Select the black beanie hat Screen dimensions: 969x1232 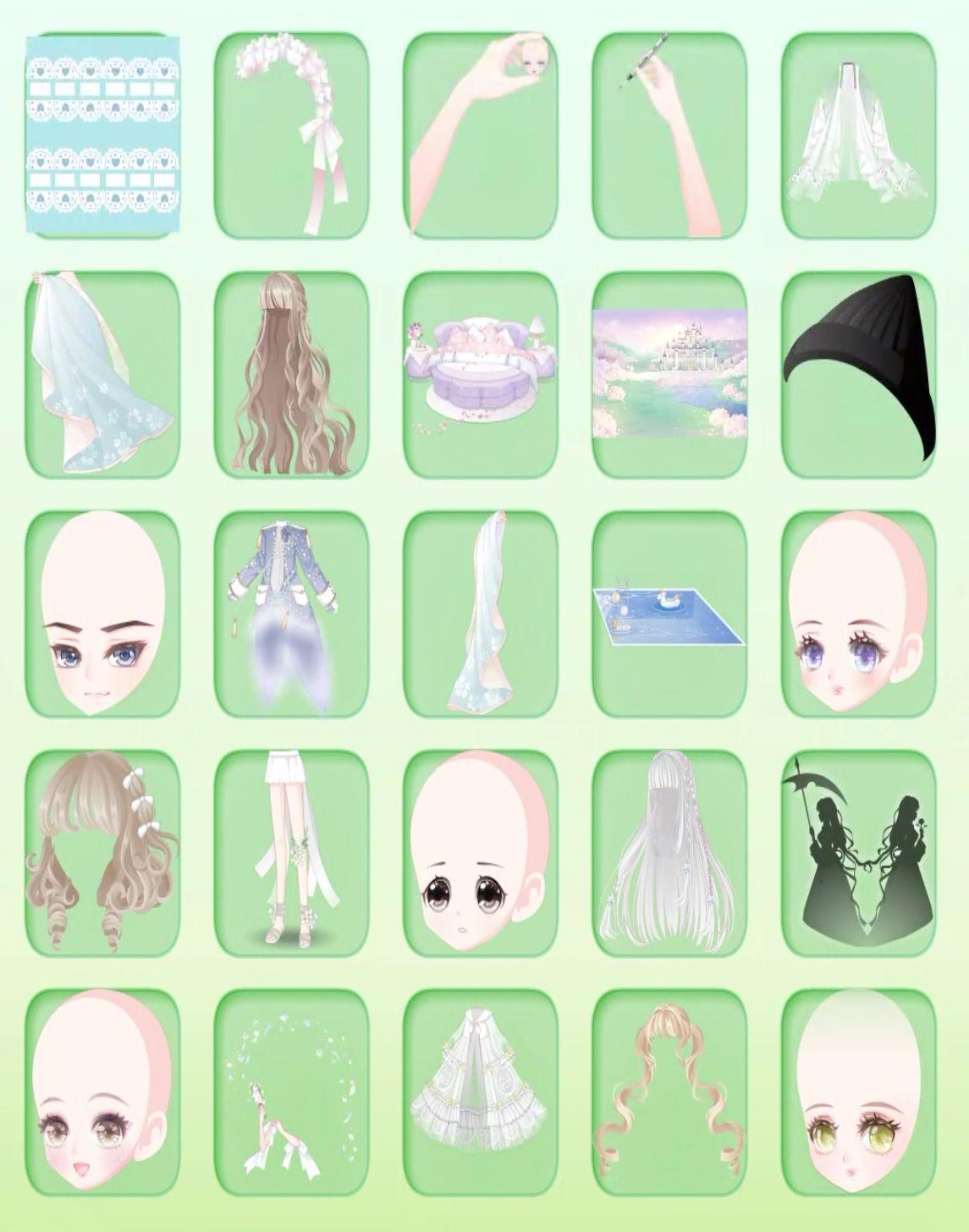(859, 375)
